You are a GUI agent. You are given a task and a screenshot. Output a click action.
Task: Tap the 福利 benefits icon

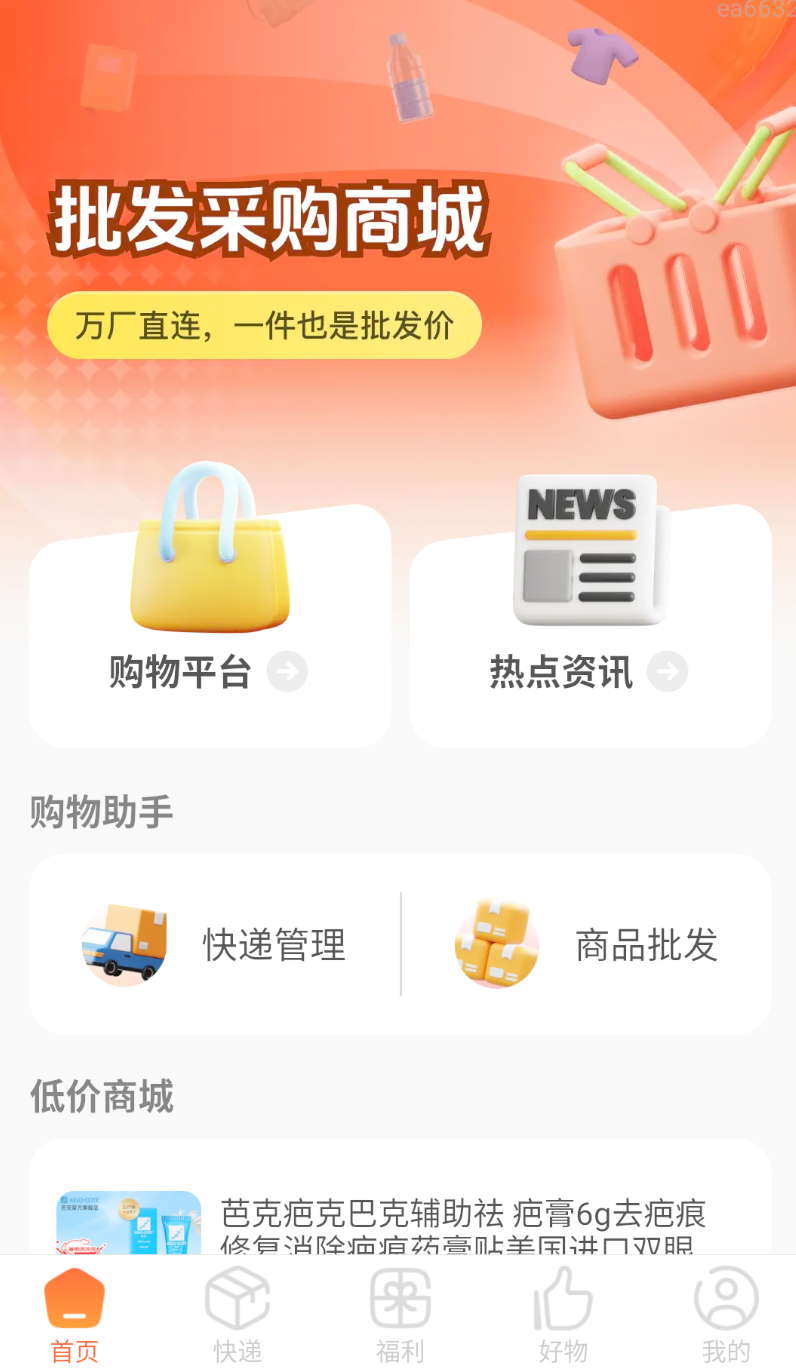(x=400, y=1297)
